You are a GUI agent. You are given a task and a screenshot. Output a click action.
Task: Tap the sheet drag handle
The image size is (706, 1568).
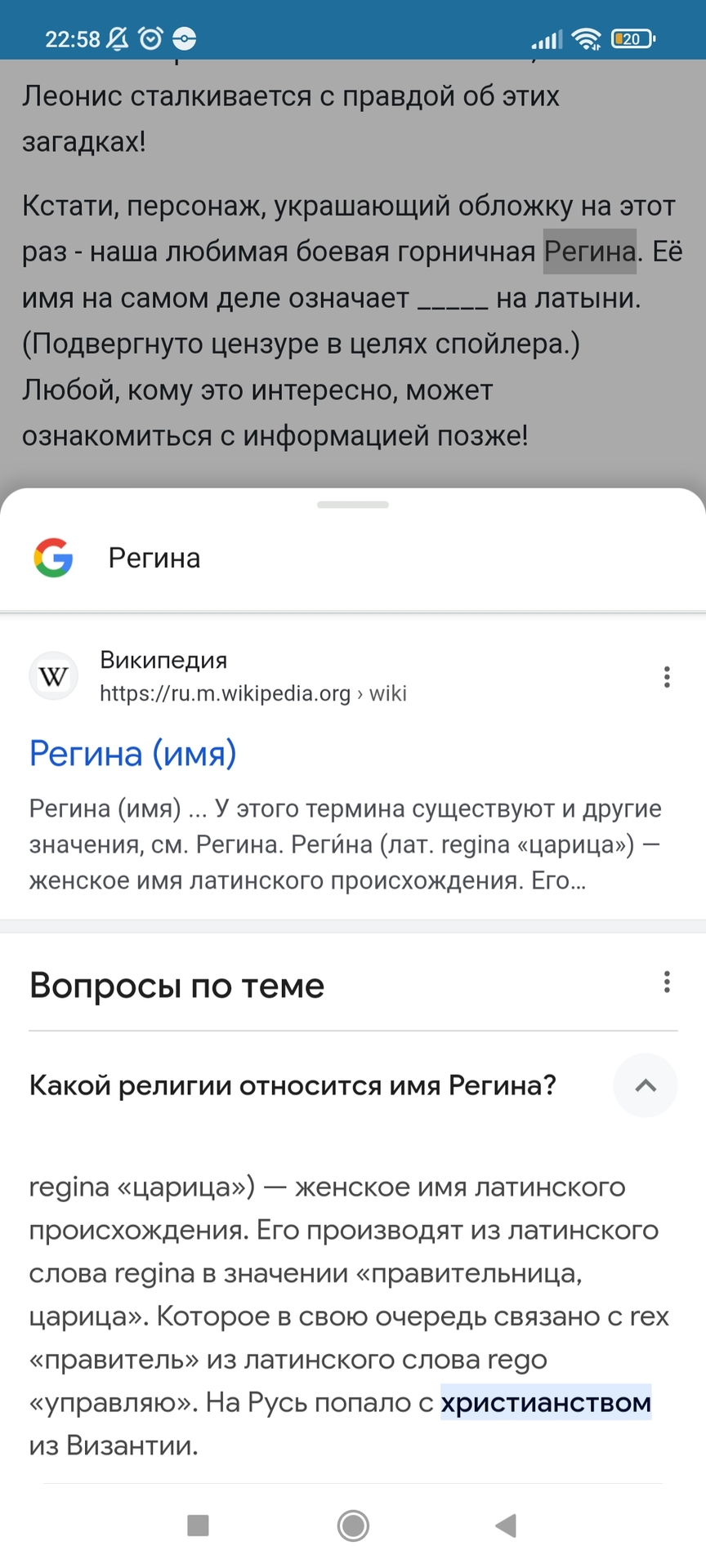coord(353,505)
